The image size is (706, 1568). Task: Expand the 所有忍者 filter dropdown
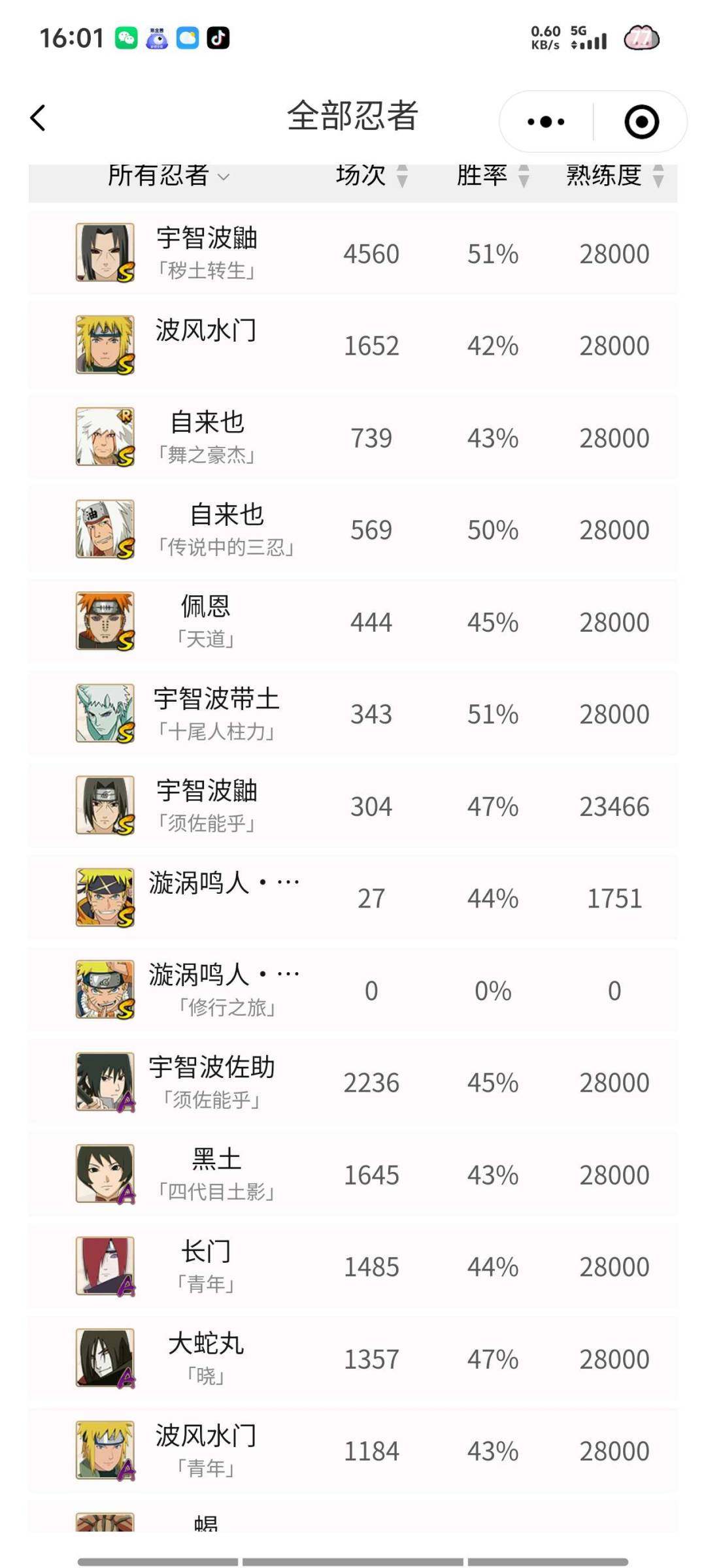click(168, 176)
